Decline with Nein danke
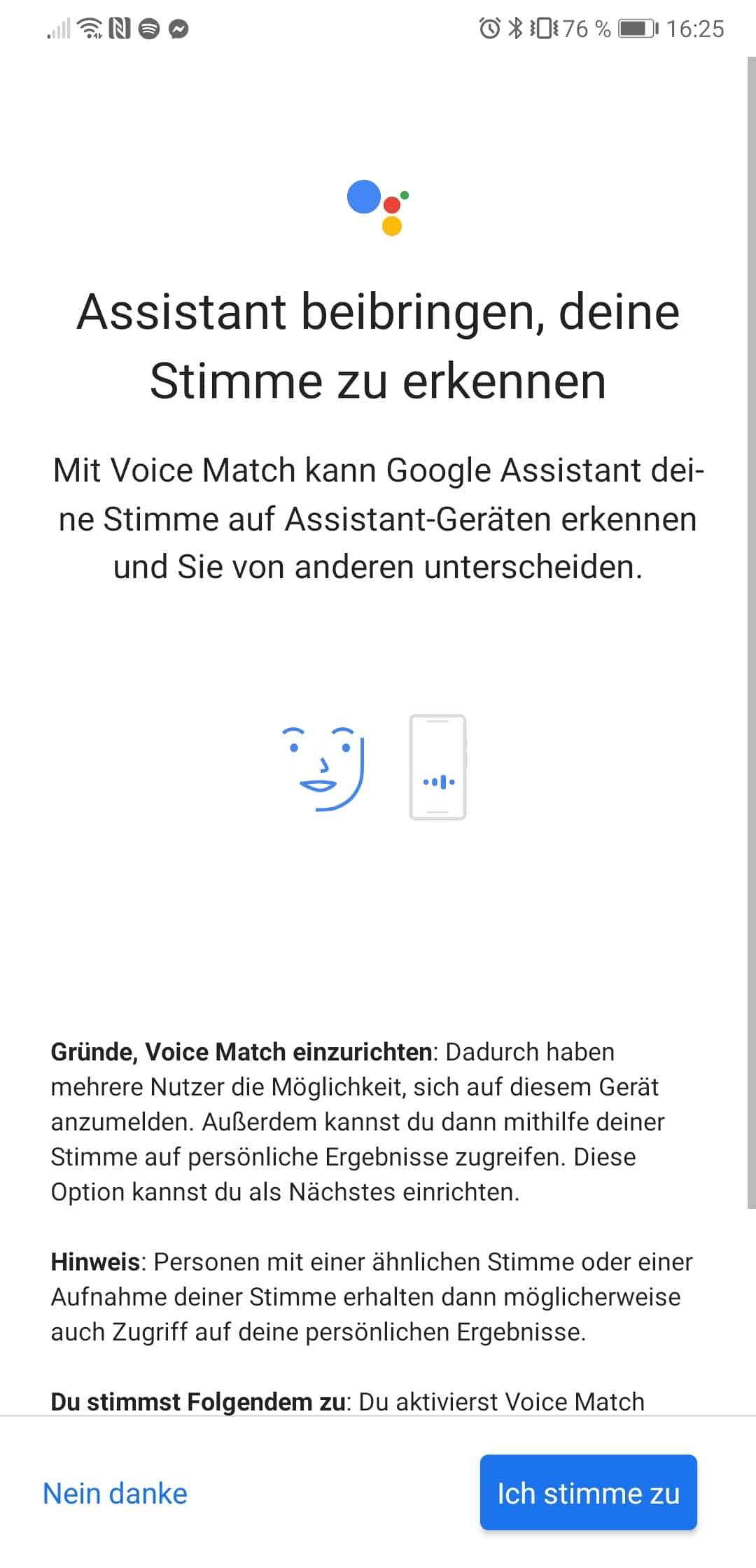Screen dimensions: 756x1568 point(115,1494)
